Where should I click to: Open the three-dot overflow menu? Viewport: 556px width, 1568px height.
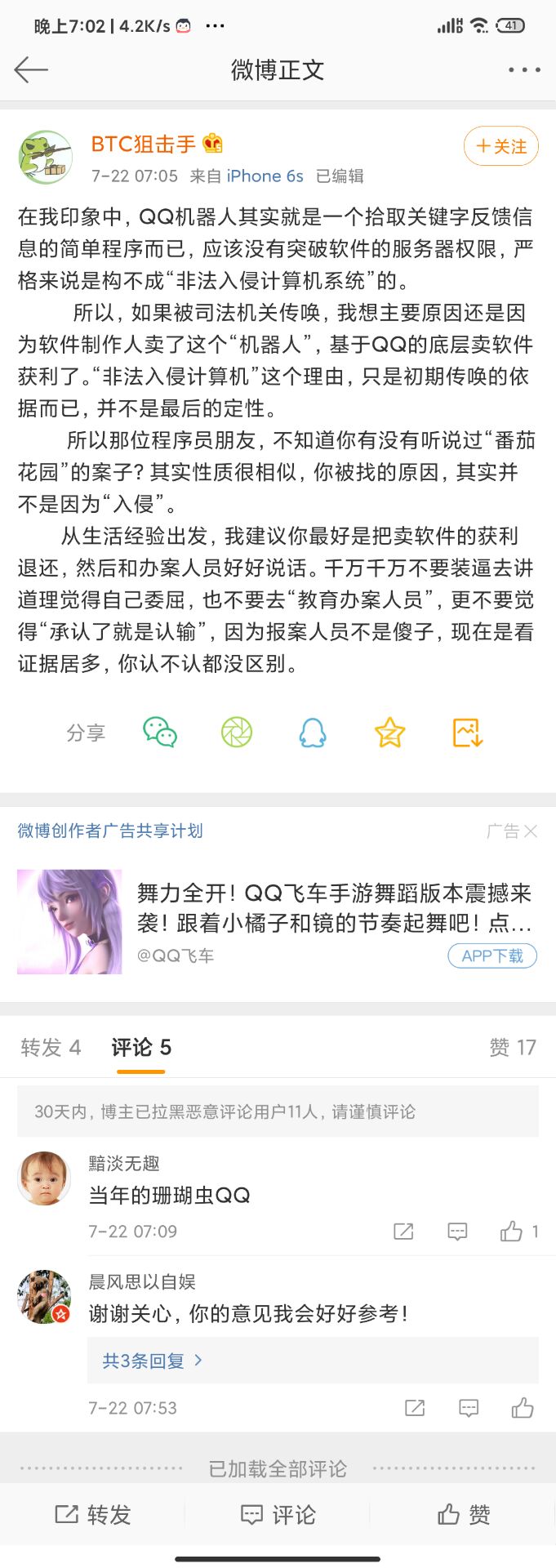(523, 70)
